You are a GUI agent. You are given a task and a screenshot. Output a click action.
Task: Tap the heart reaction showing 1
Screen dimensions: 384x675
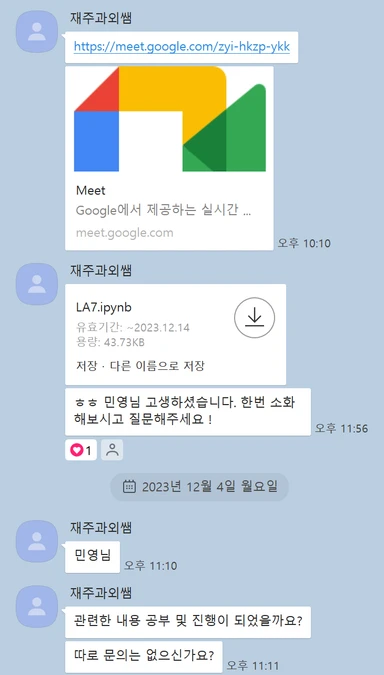(81, 450)
